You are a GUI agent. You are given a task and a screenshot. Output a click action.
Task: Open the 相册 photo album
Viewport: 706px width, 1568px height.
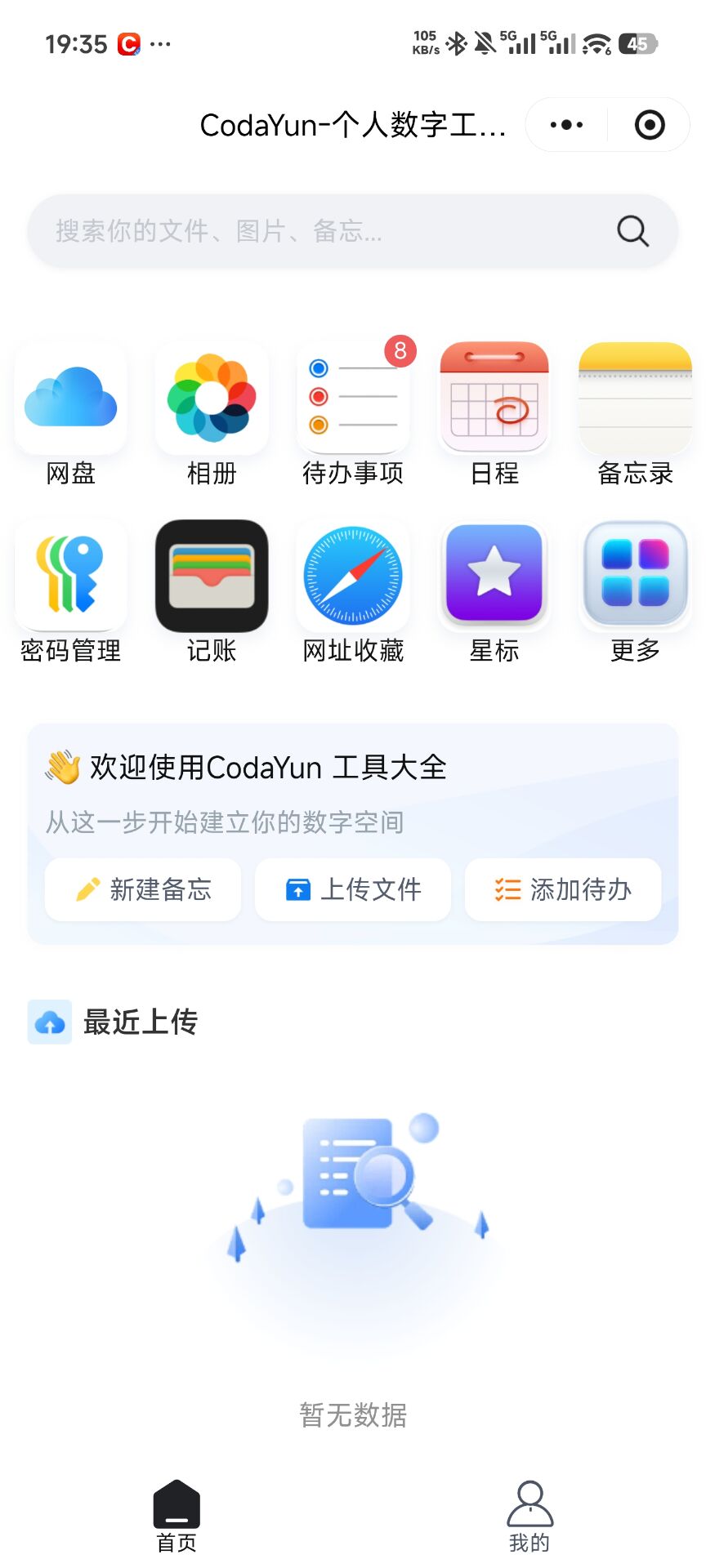[x=212, y=399]
